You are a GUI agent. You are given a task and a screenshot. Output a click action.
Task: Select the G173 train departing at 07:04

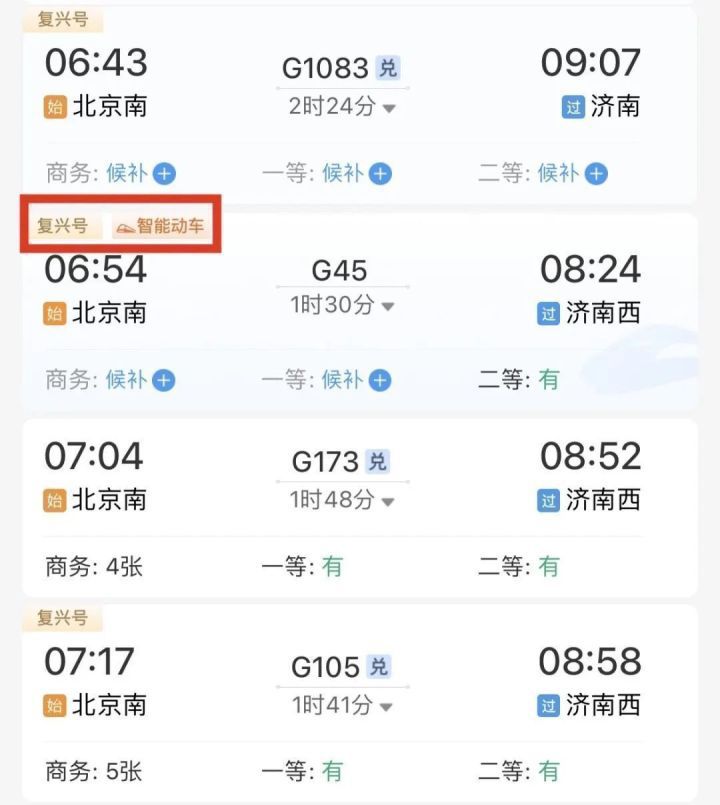pos(325,461)
